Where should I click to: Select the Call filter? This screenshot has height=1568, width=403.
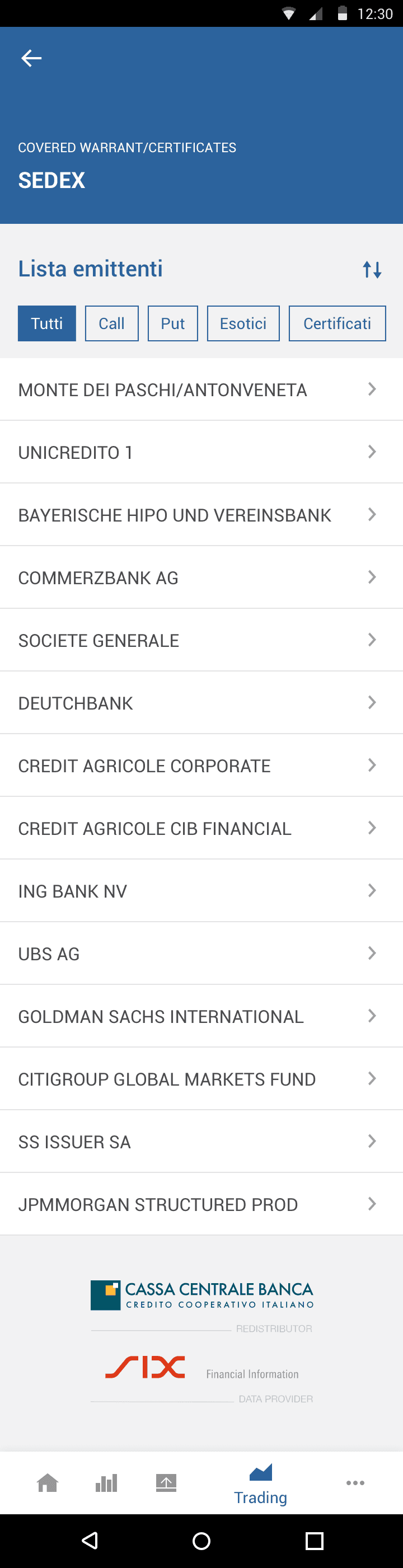pyautogui.click(x=111, y=323)
